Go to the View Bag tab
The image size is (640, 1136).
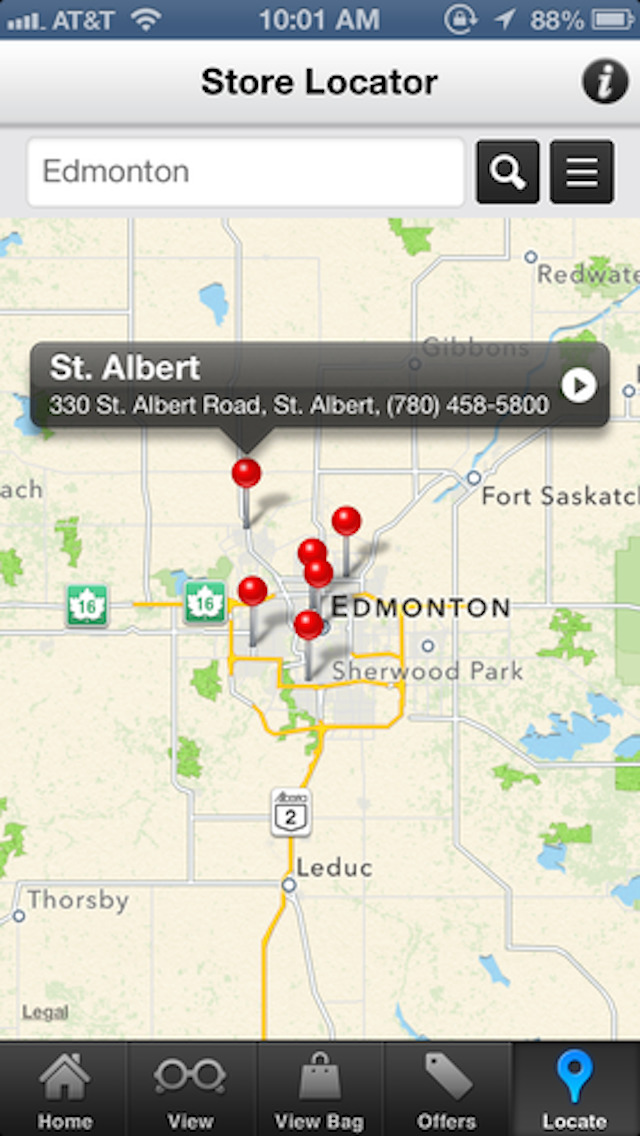(319, 1090)
